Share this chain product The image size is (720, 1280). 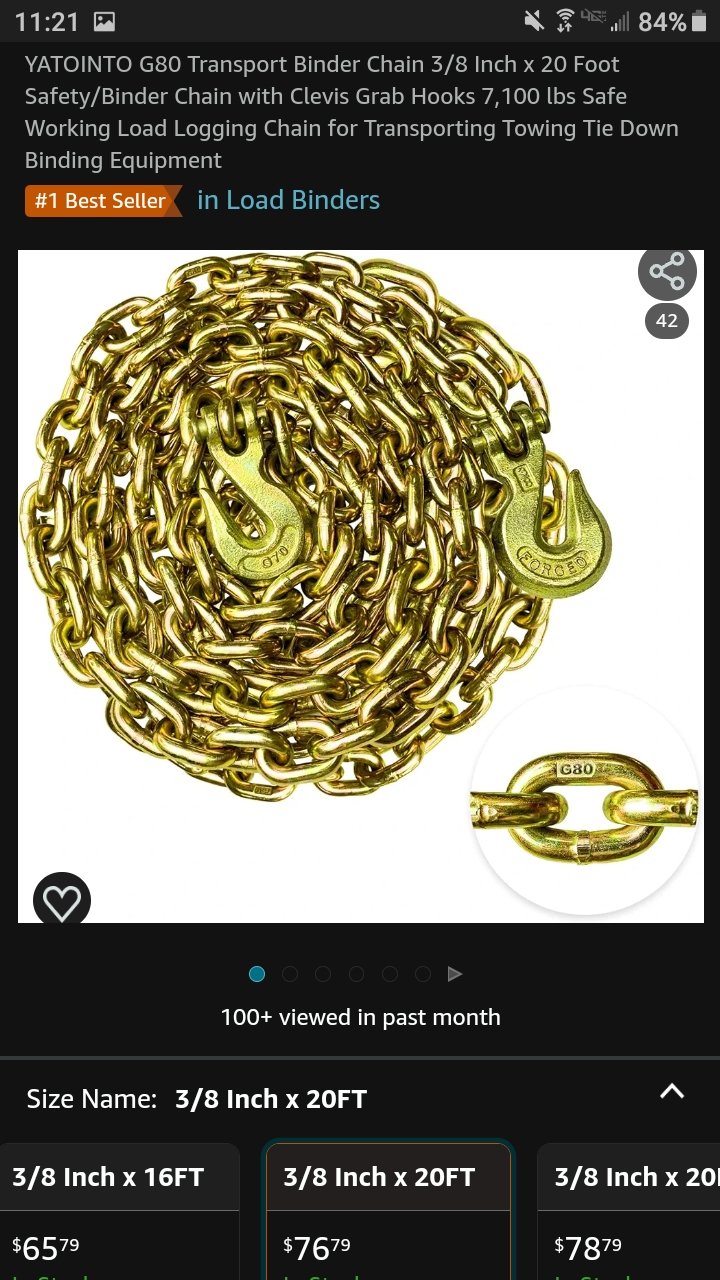(x=667, y=271)
